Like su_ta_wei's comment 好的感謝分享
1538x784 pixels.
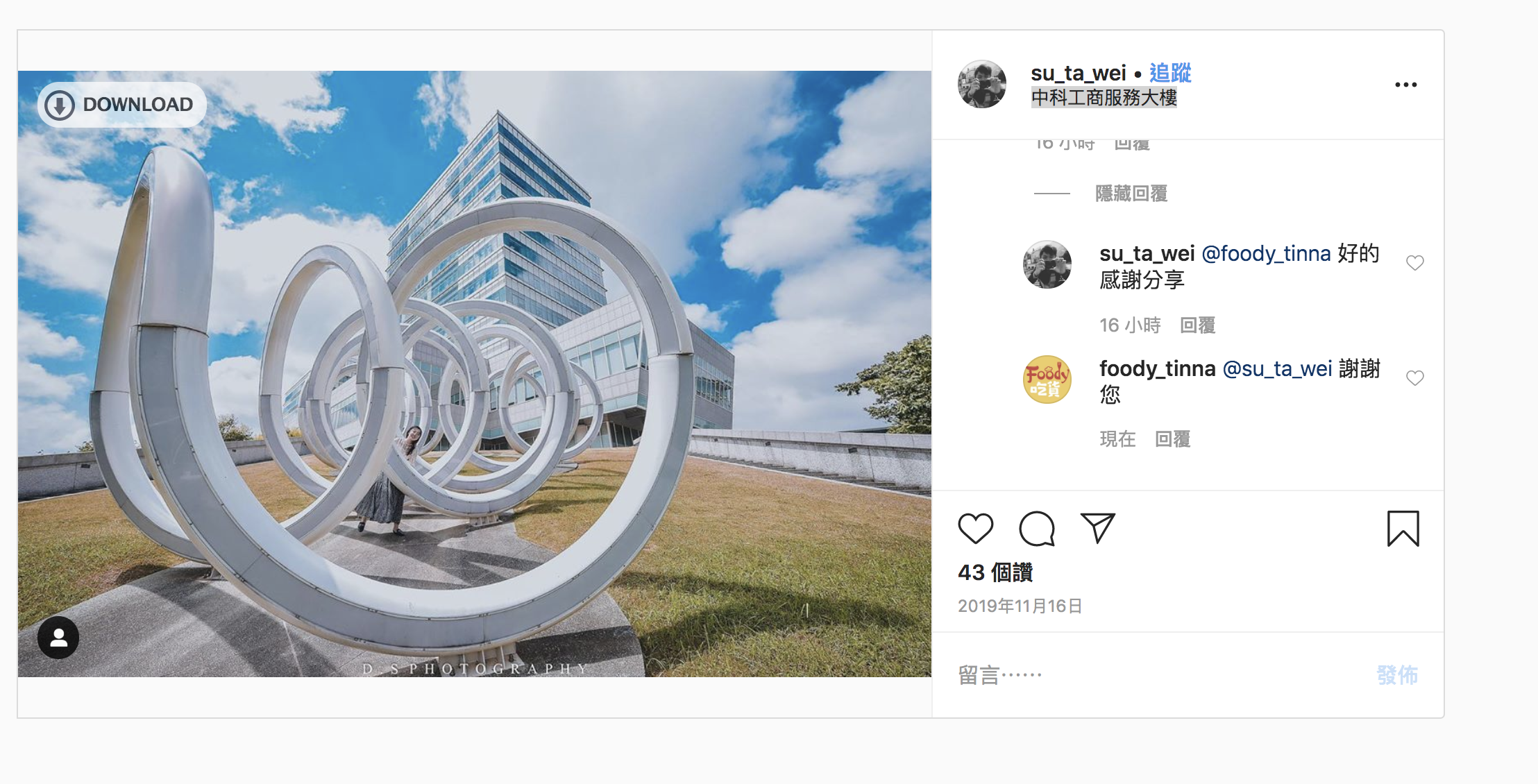pyautogui.click(x=1414, y=263)
